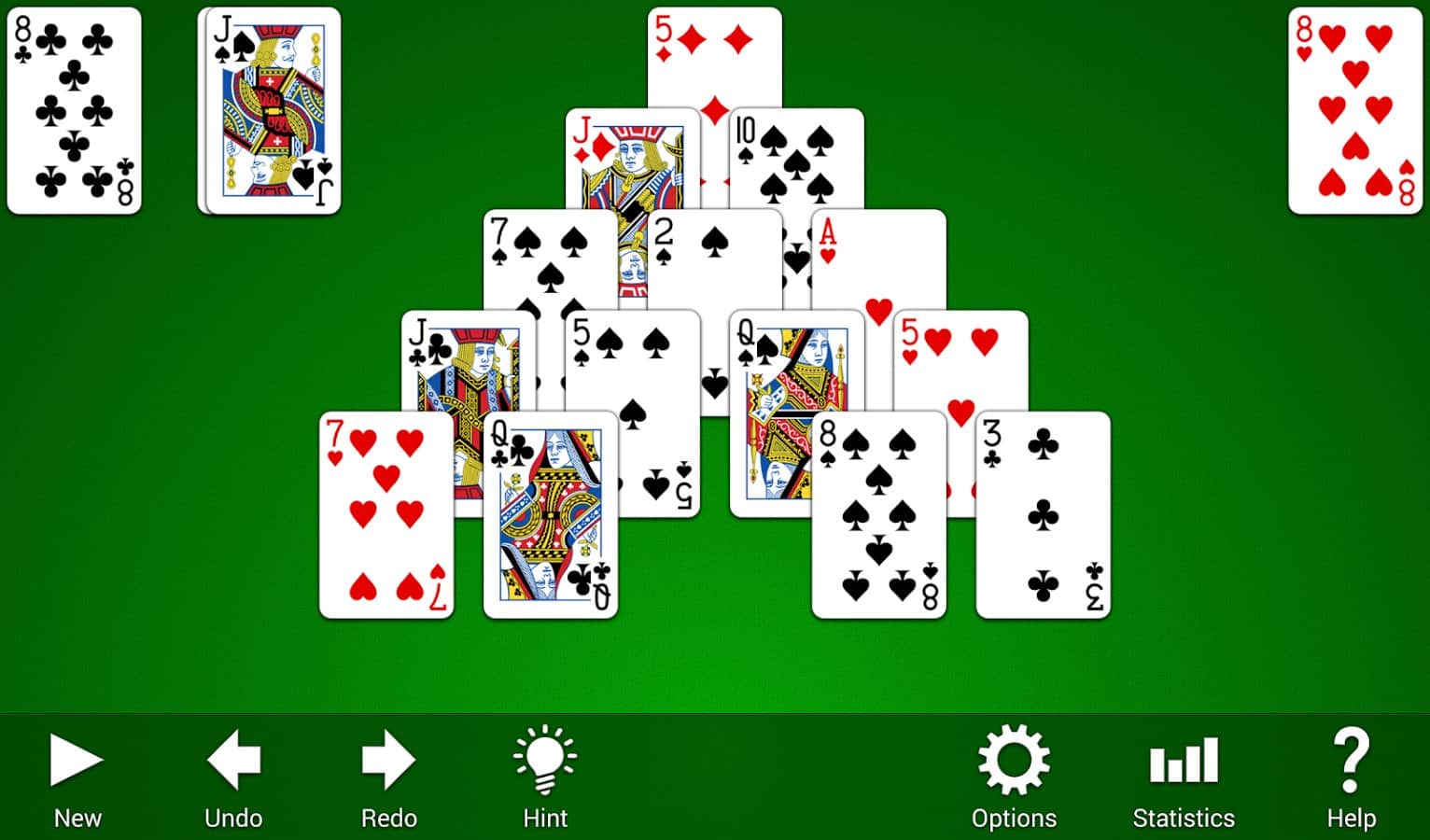
Task: Select the jack of spades waste card
Action: 273,111
